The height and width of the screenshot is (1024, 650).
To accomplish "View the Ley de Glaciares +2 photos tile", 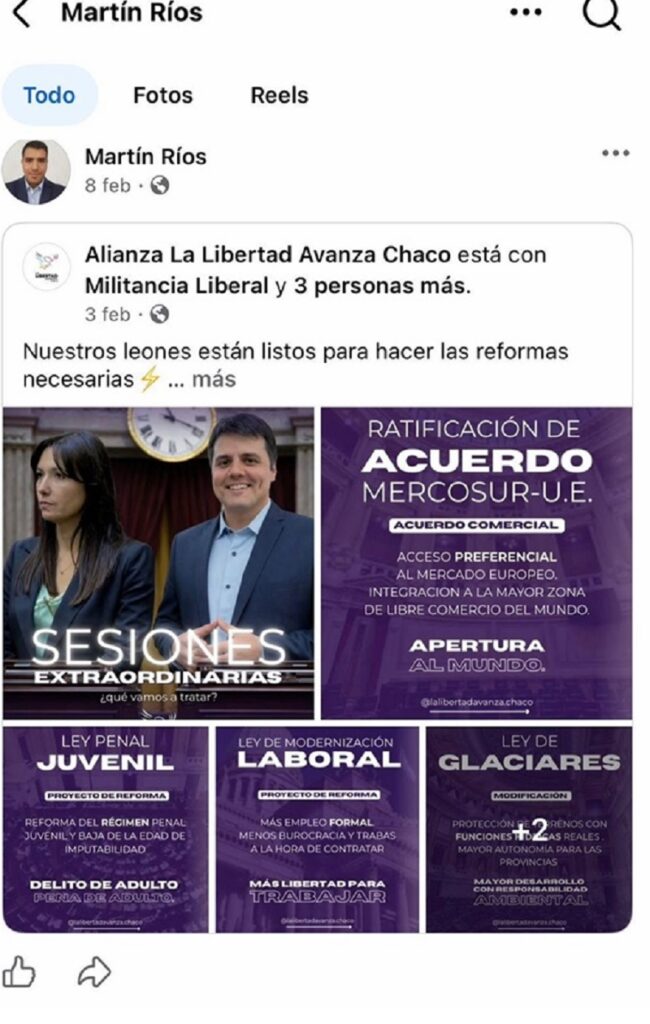I will [x=529, y=829].
